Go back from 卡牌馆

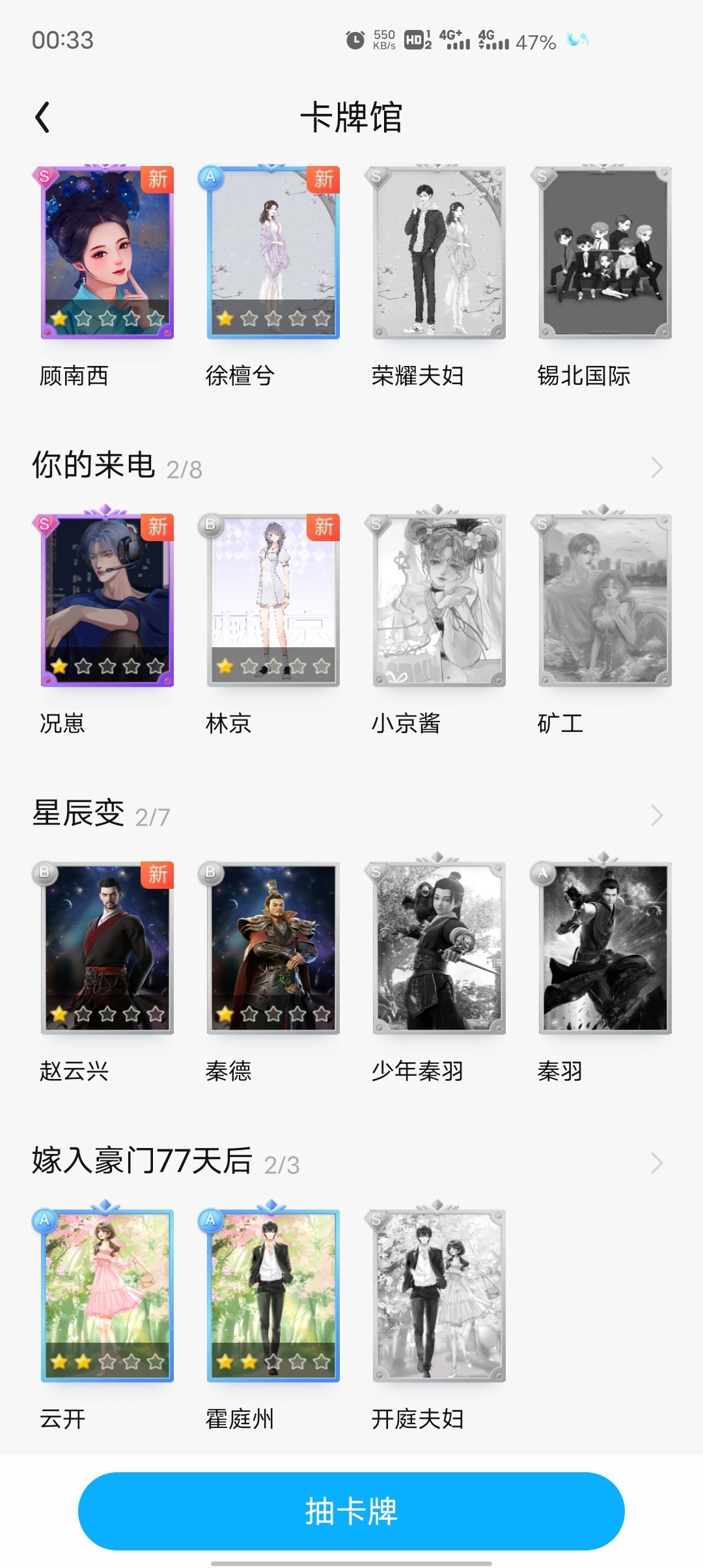click(43, 118)
